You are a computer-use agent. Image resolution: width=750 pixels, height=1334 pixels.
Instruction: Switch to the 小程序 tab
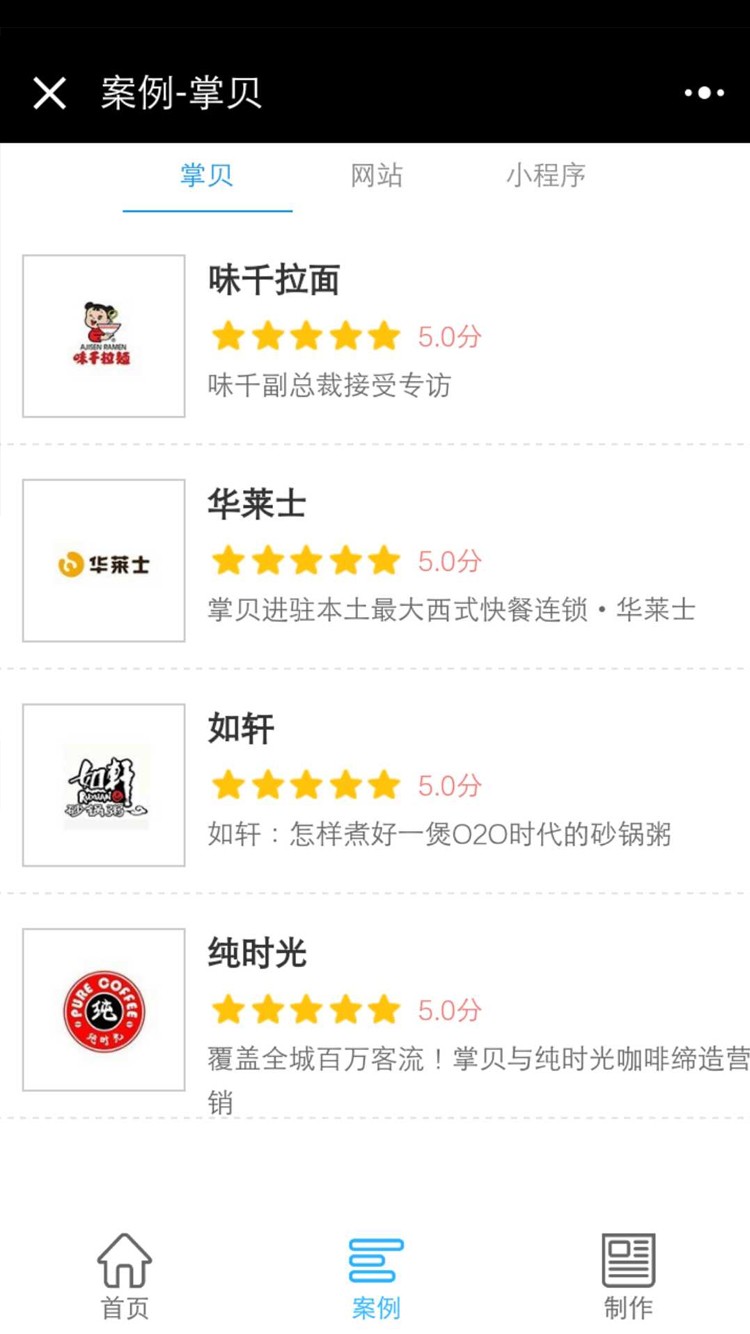coord(545,176)
